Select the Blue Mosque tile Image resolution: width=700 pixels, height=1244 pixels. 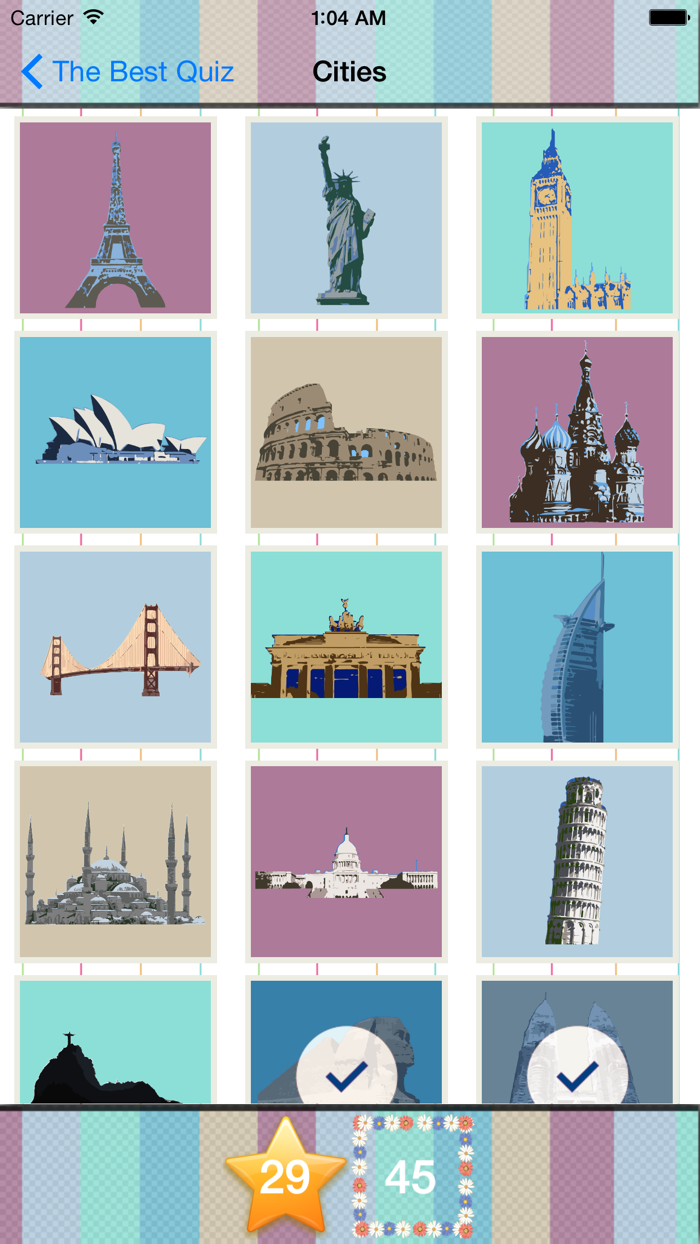[116, 861]
